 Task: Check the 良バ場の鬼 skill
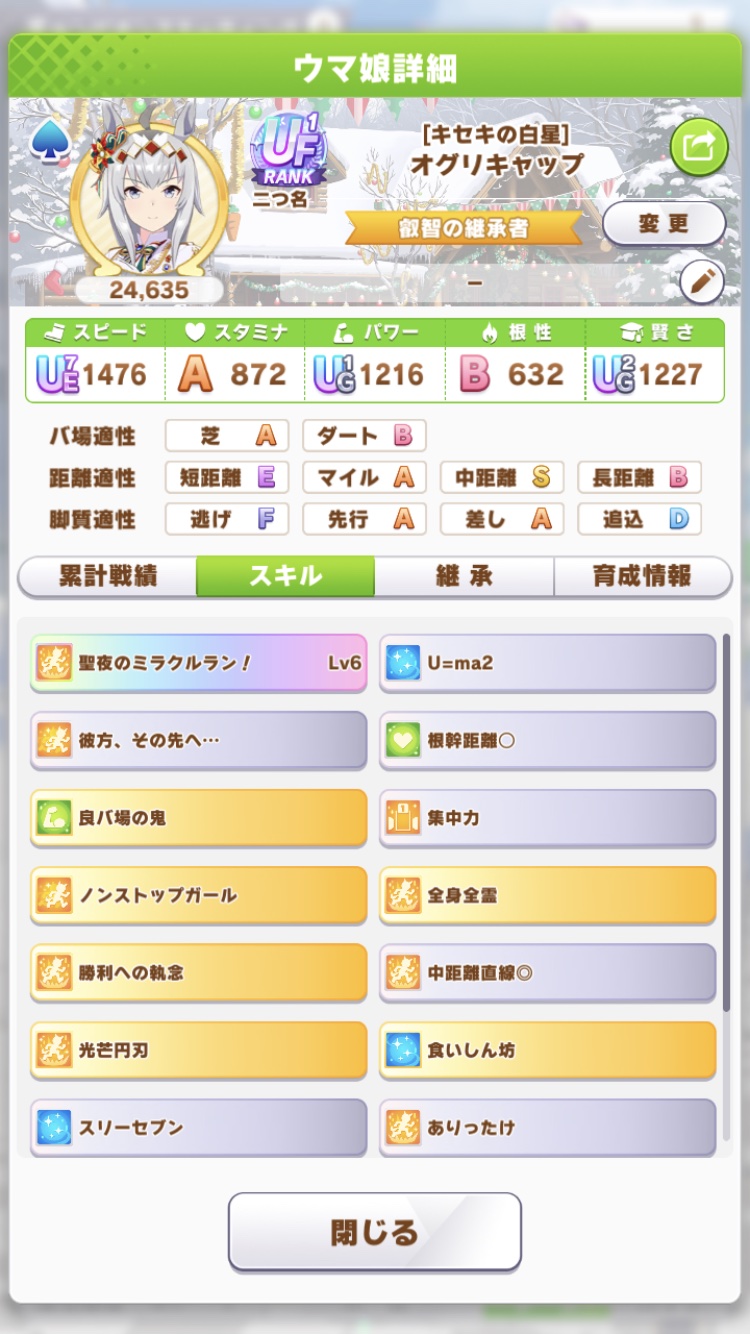pyautogui.click(x=198, y=818)
